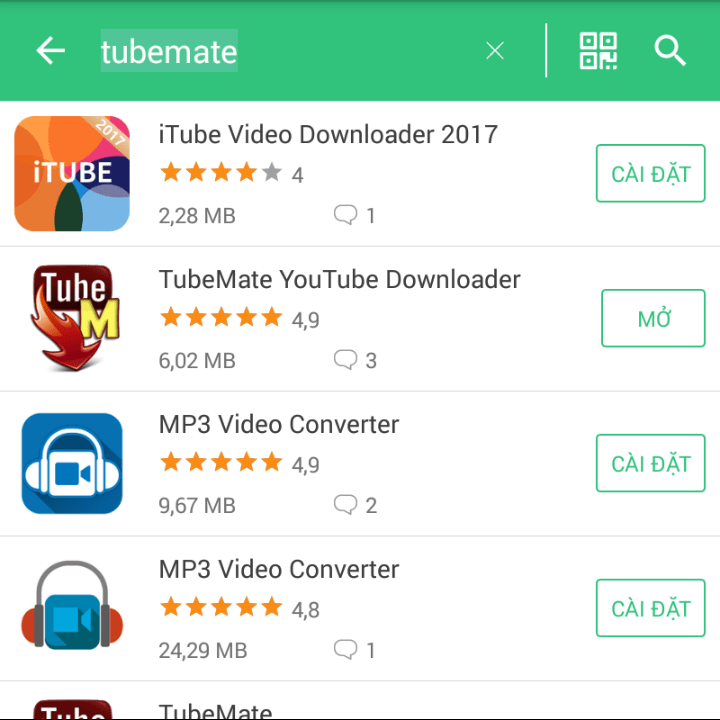This screenshot has height=720, width=720.
Task: View details of MP3 Video Converter rated 4,8
Action: pyautogui.click(x=279, y=570)
